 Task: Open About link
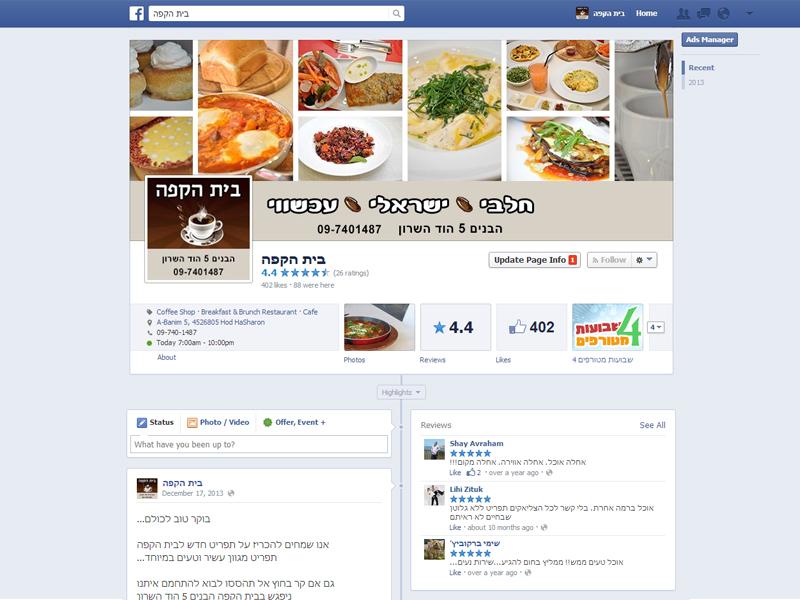(x=166, y=357)
